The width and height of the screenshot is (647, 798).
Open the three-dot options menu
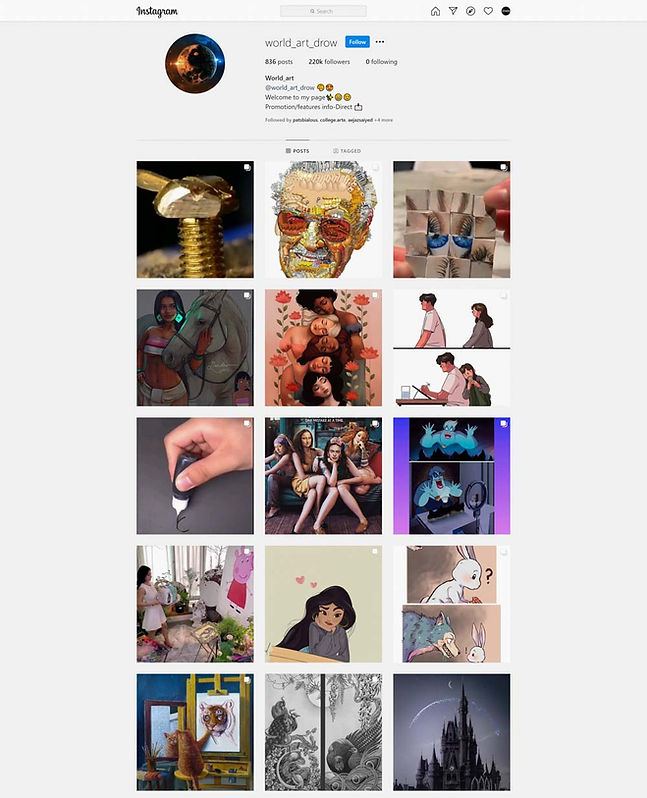(380, 42)
